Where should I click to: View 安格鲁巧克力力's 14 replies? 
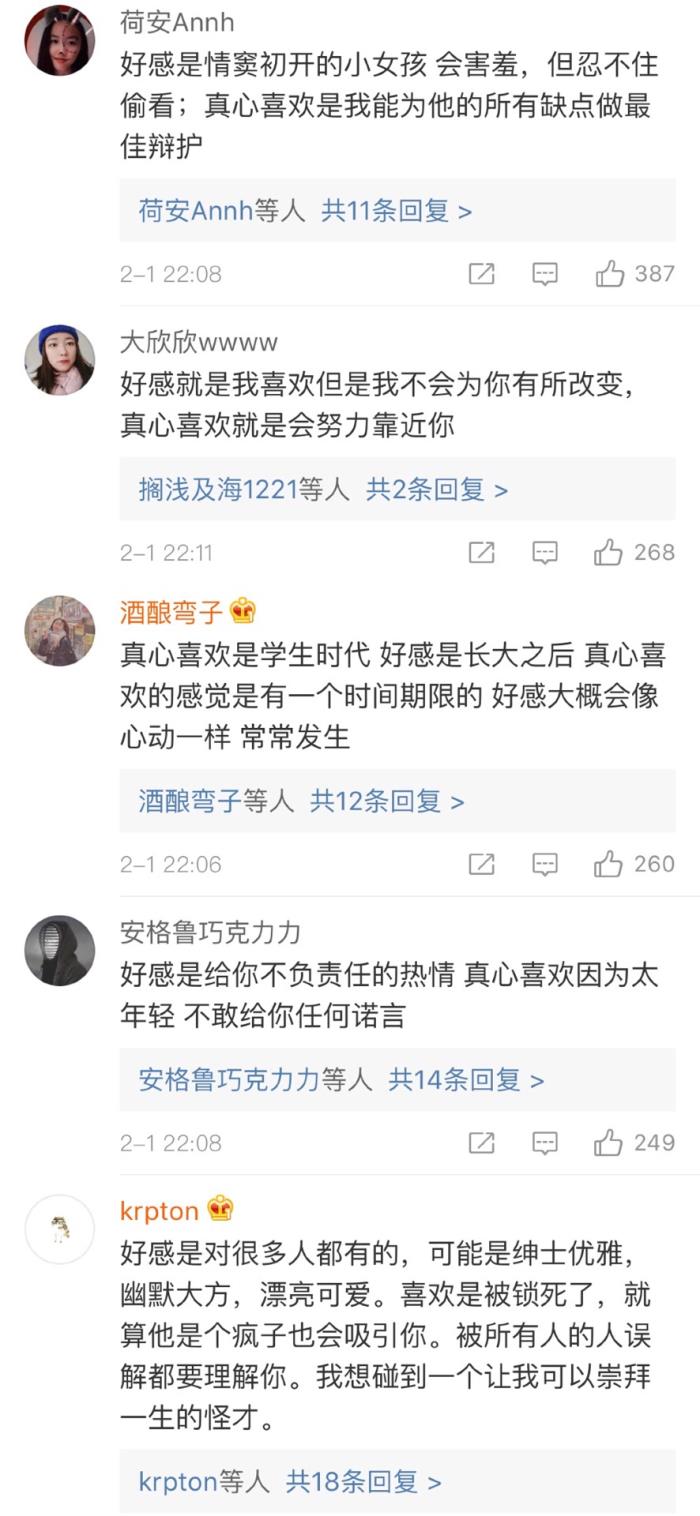466,1080
